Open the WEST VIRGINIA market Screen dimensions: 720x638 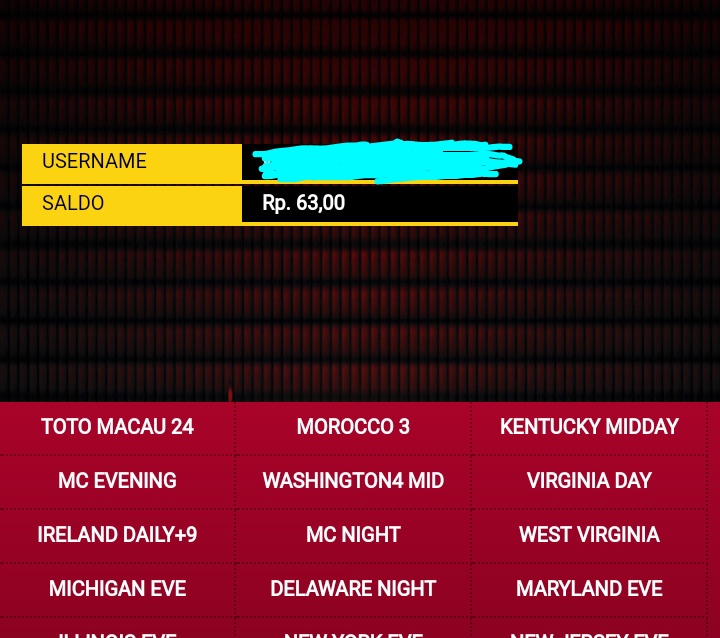click(x=589, y=535)
